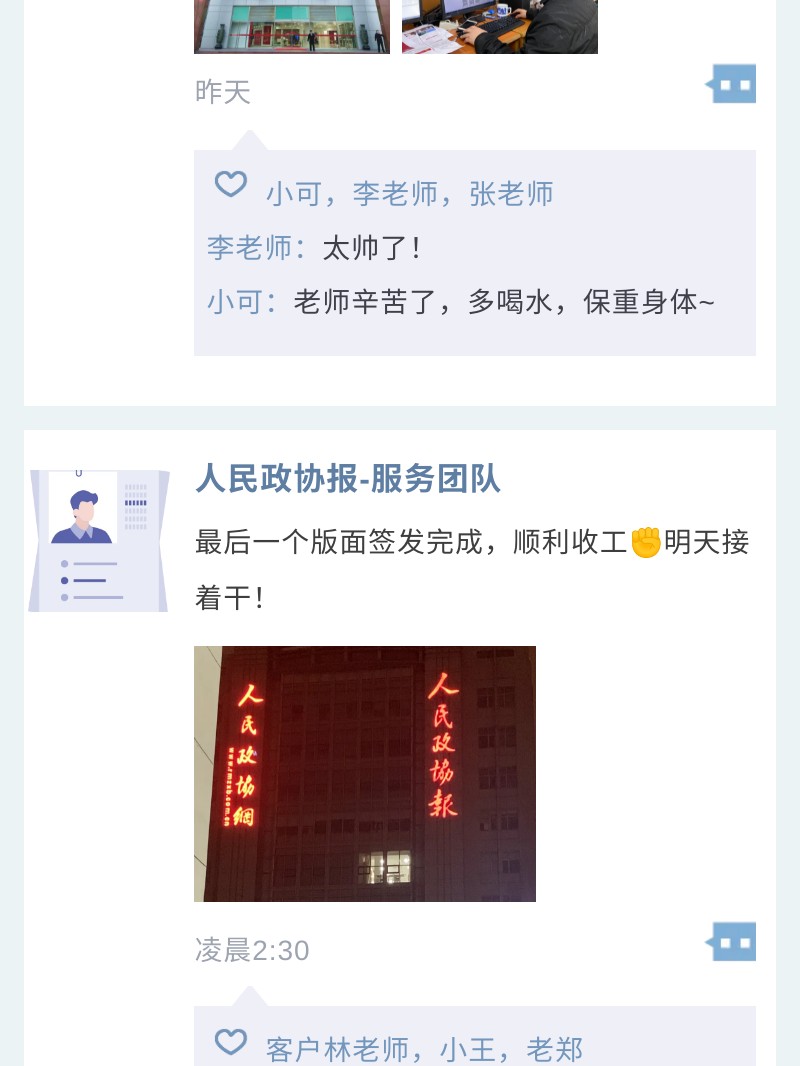Open 老郑 from the likes list
The height and width of the screenshot is (1066, 800).
tap(555, 1049)
